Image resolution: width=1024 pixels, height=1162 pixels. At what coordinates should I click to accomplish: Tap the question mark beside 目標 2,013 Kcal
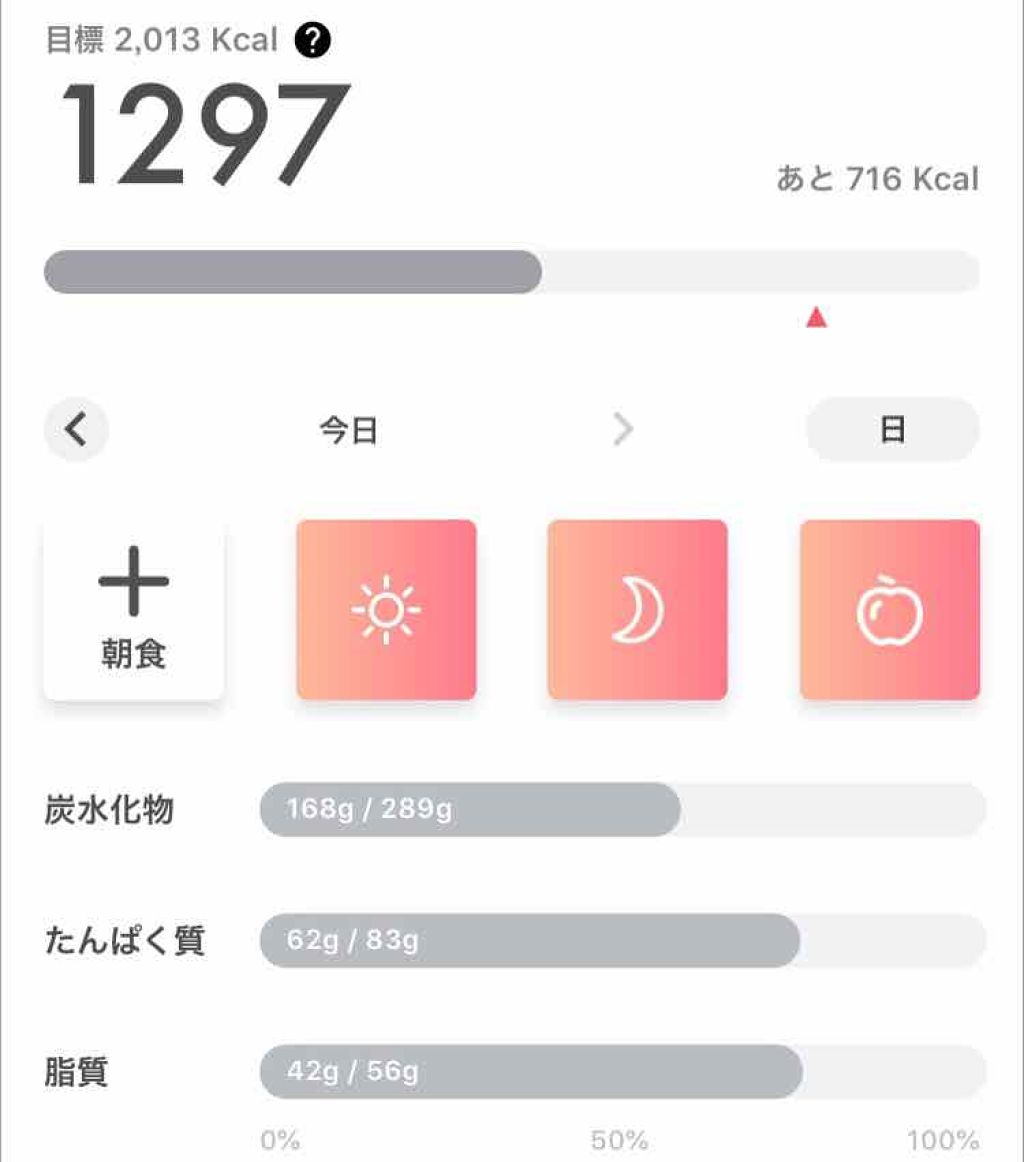coord(315,40)
